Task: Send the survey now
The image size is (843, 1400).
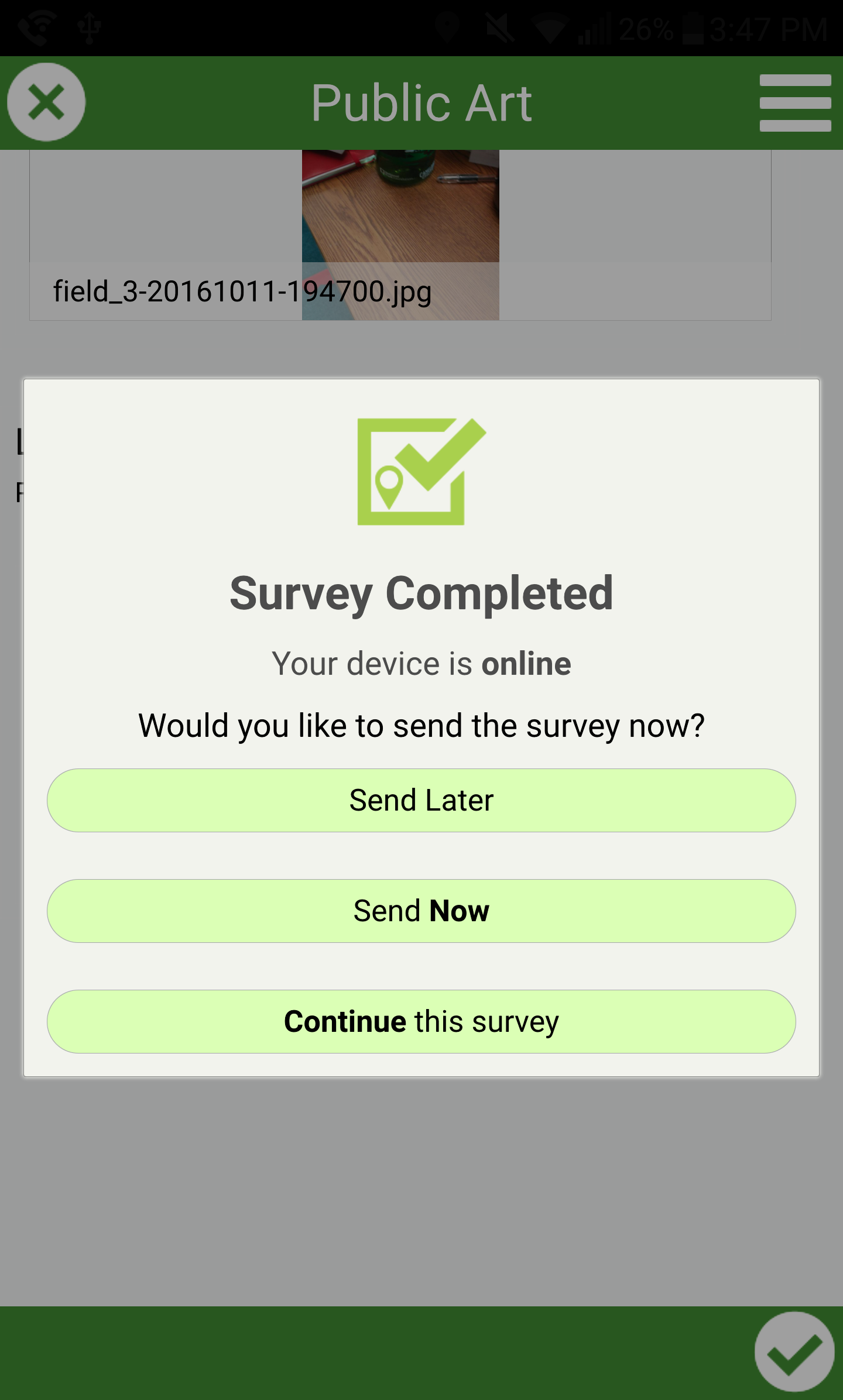Action: 421,911
